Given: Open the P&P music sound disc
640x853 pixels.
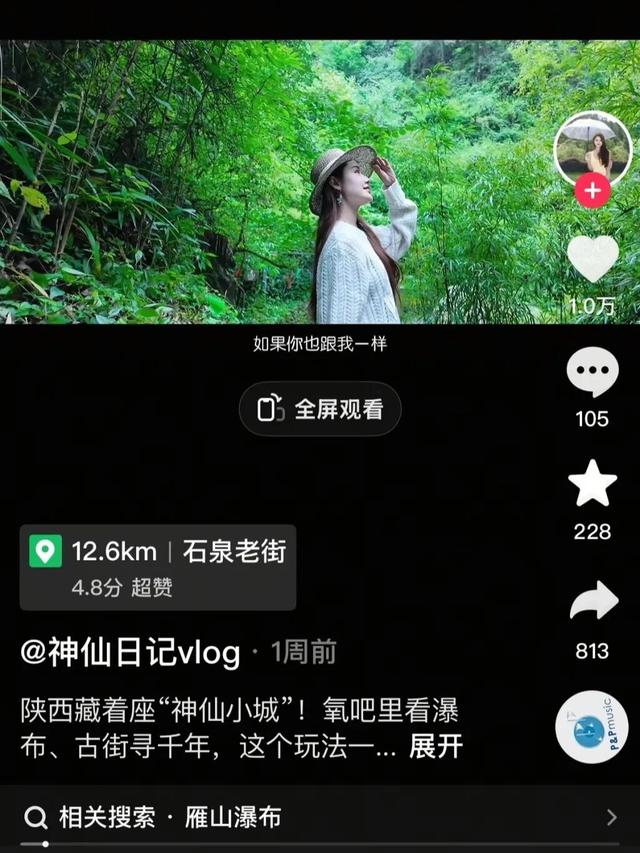Looking at the screenshot, I should click(592, 727).
